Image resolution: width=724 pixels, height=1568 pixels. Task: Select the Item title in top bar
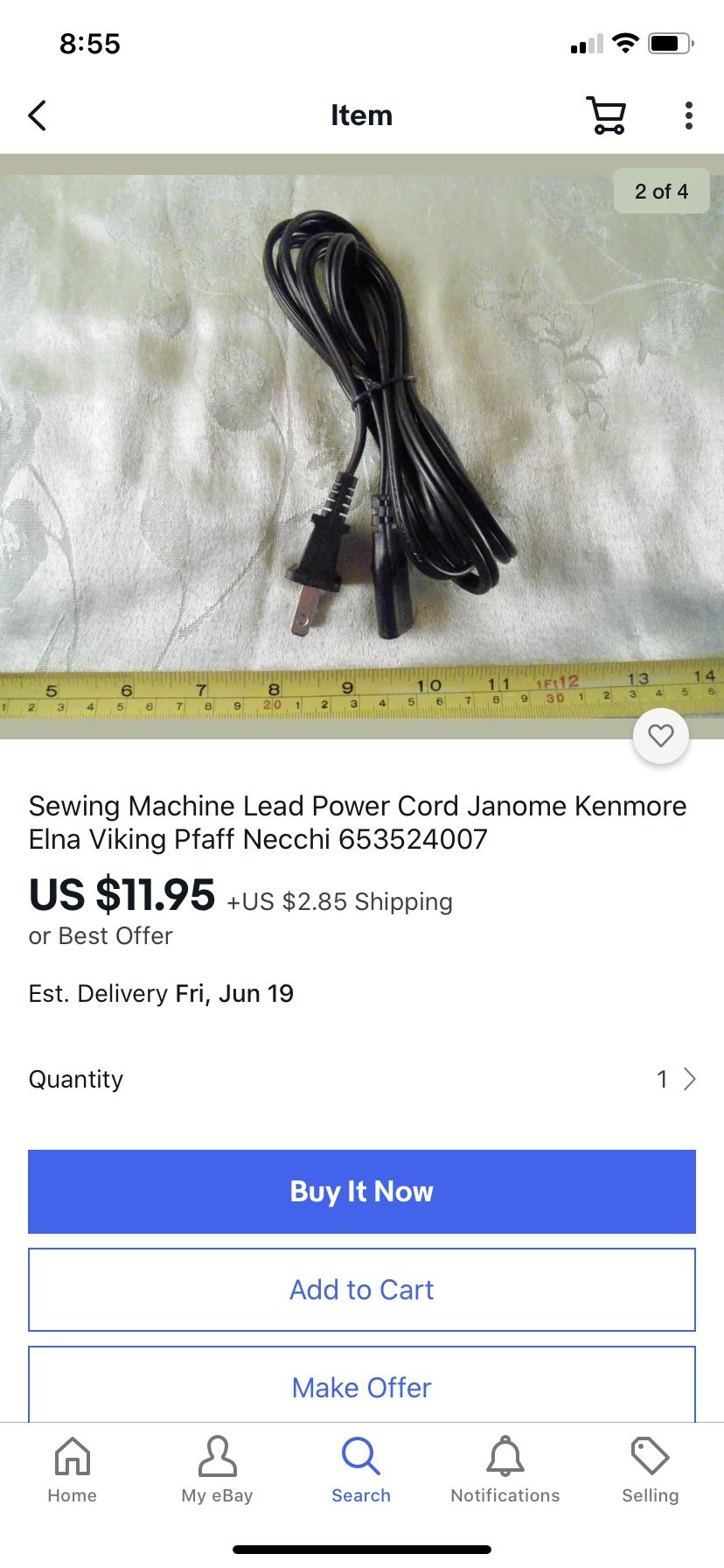point(361,115)
